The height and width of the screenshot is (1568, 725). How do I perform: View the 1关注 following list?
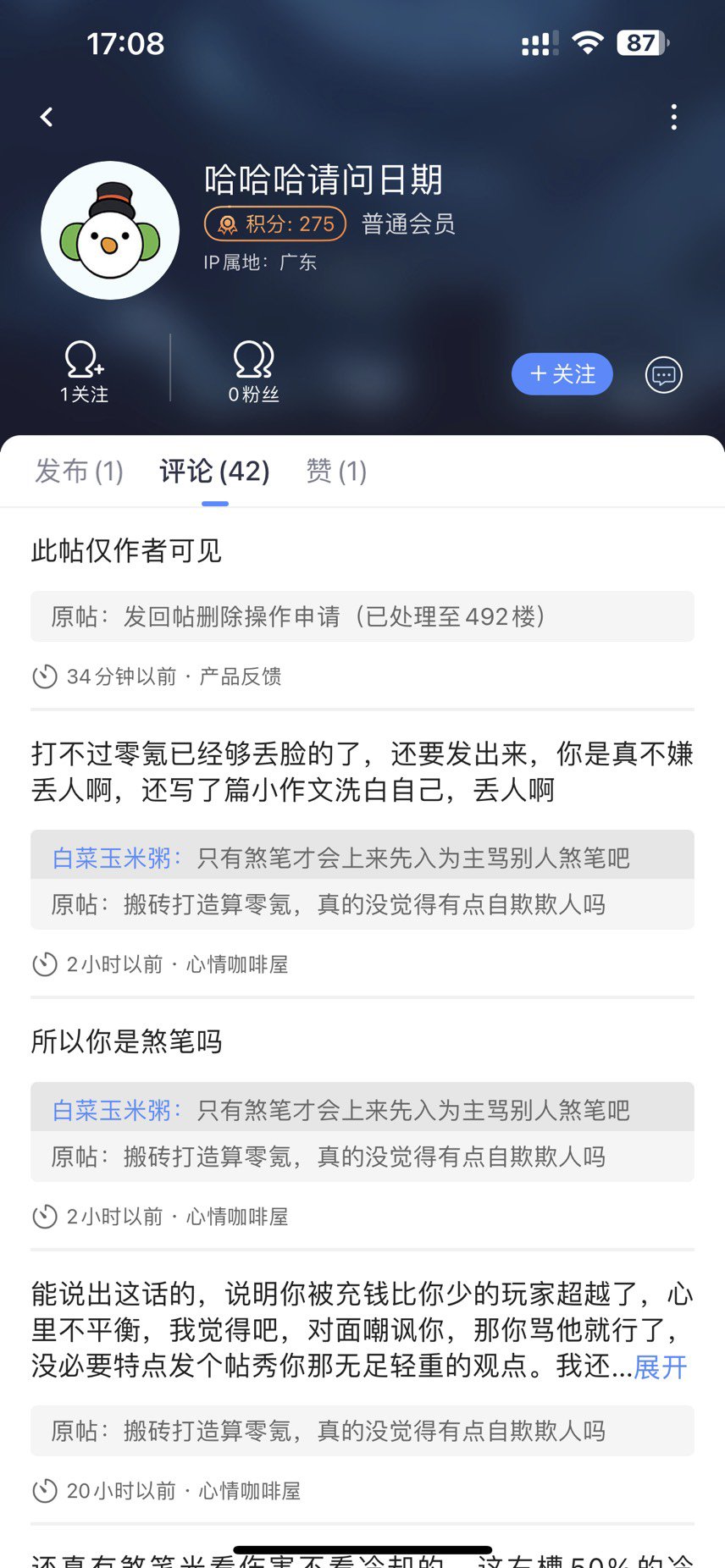point(84,371)
